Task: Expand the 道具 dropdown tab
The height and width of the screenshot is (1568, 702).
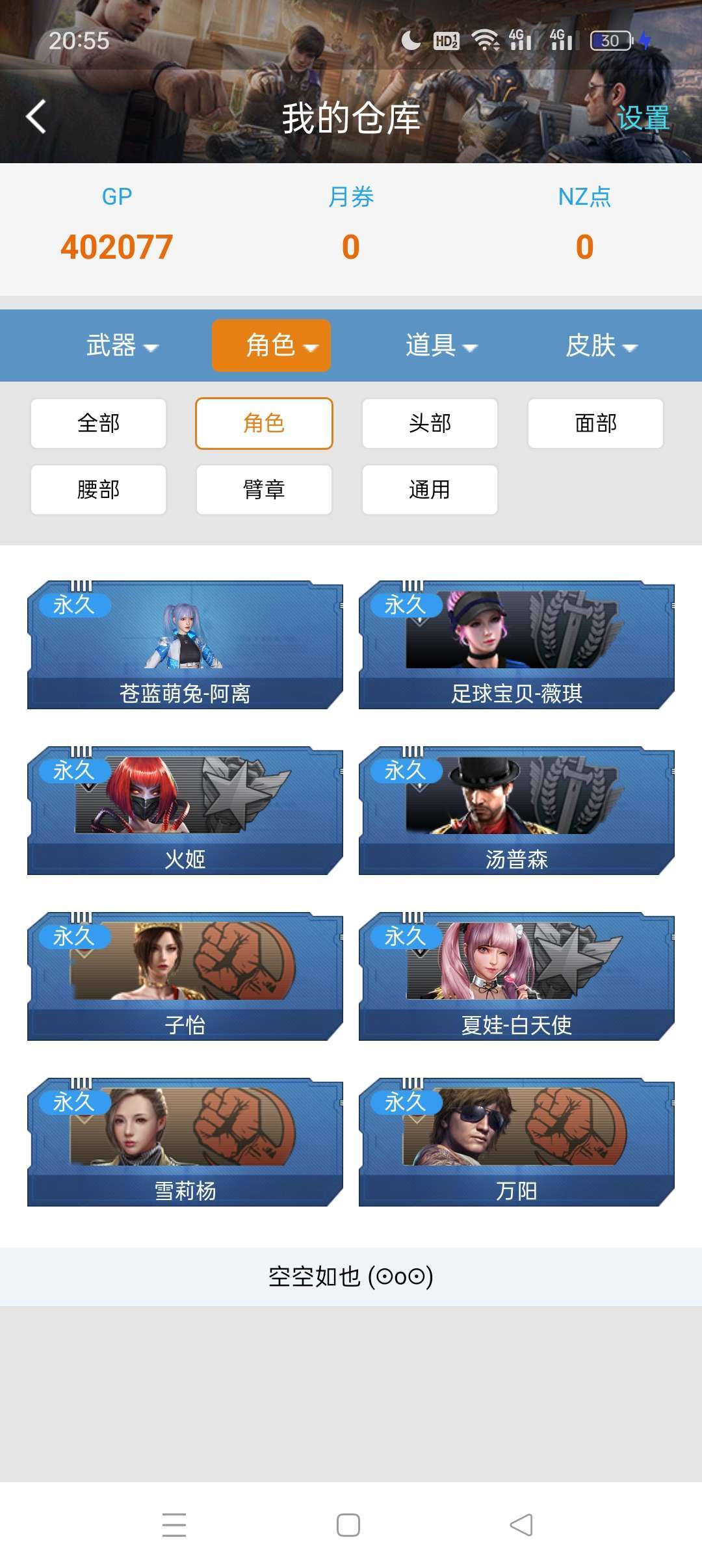Action: (x=441, y=345)
